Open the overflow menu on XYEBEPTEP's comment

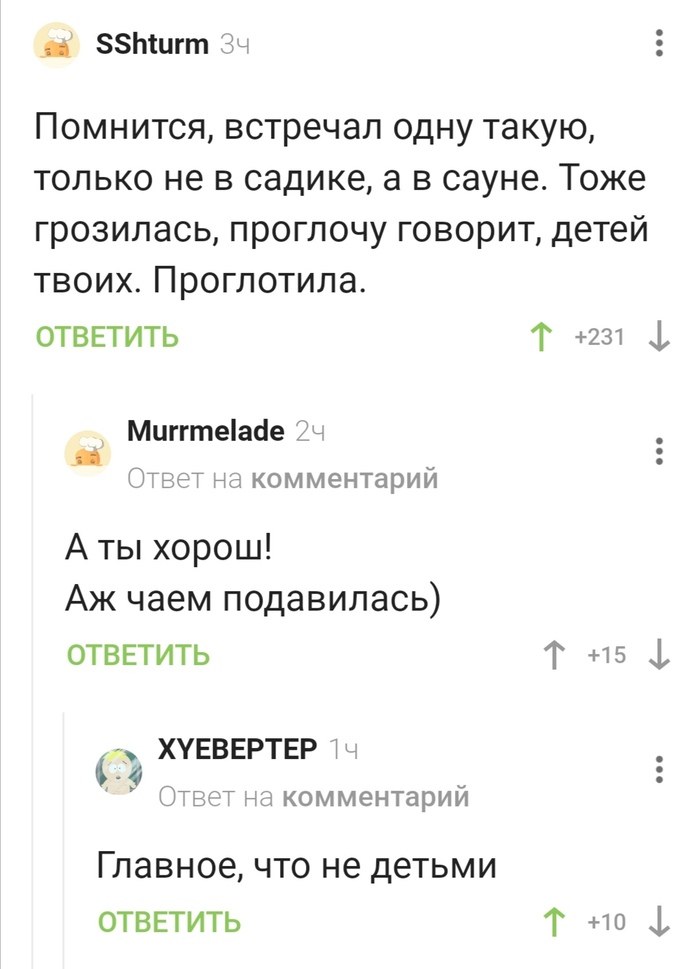click(659, 769)
